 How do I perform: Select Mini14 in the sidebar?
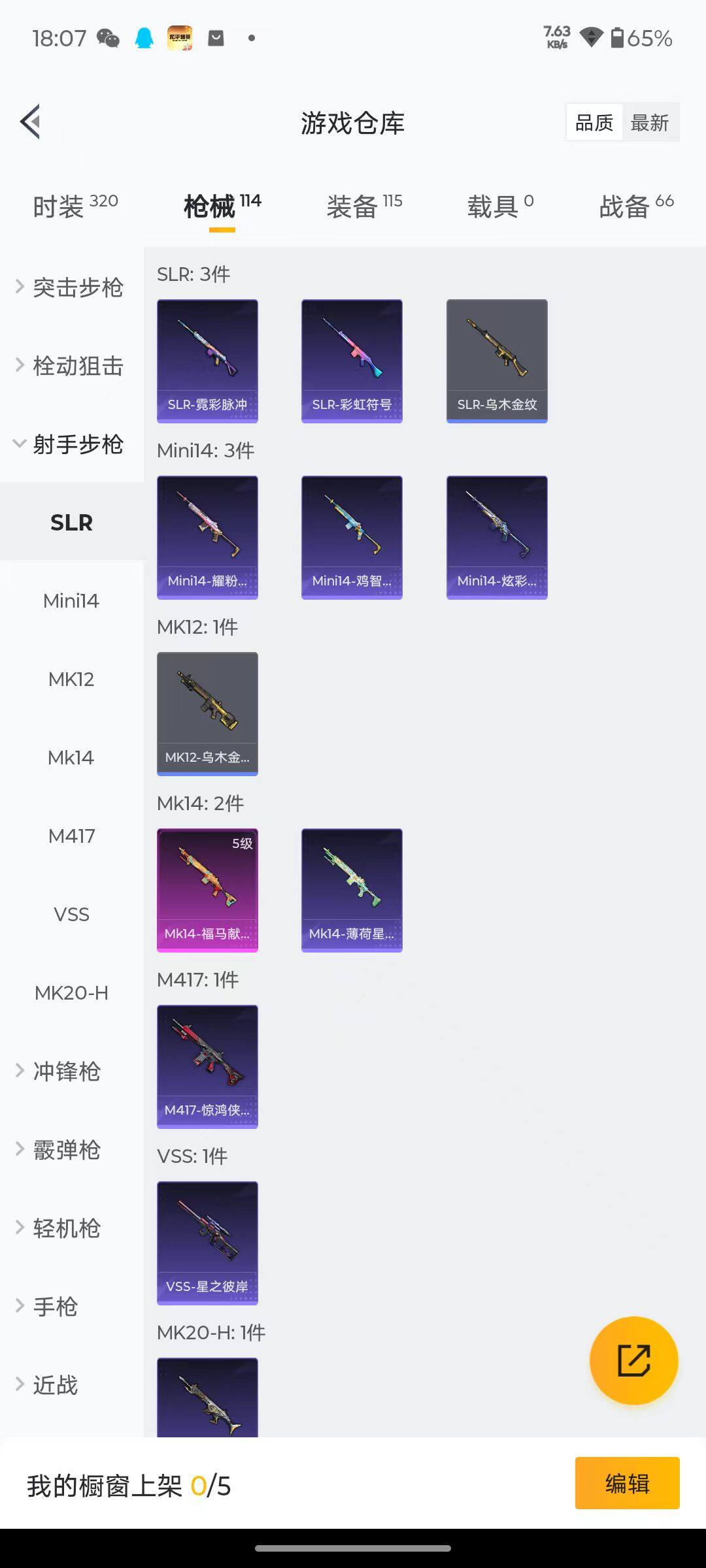click(71, 601)
